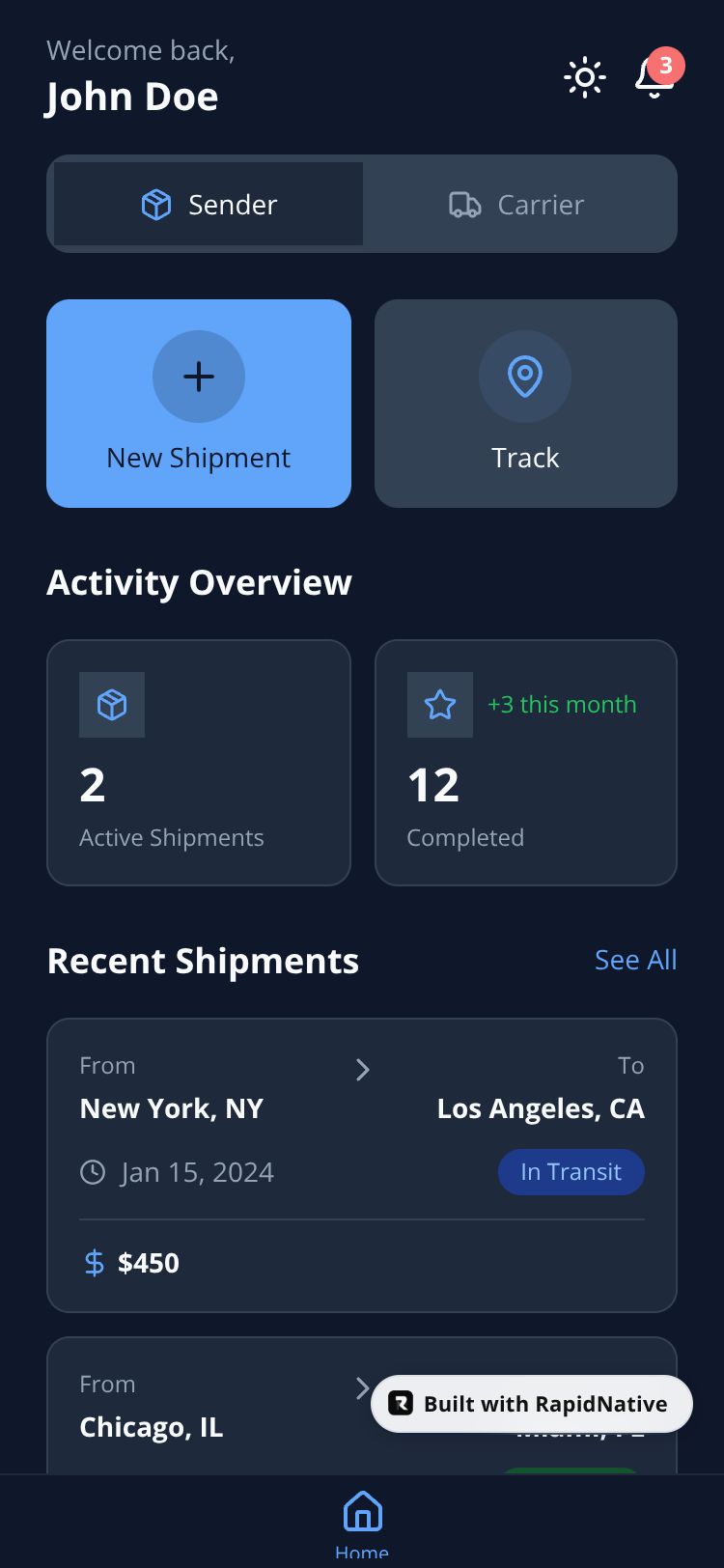
Task: View the Completed shipments card
Action: pos(525,763)
